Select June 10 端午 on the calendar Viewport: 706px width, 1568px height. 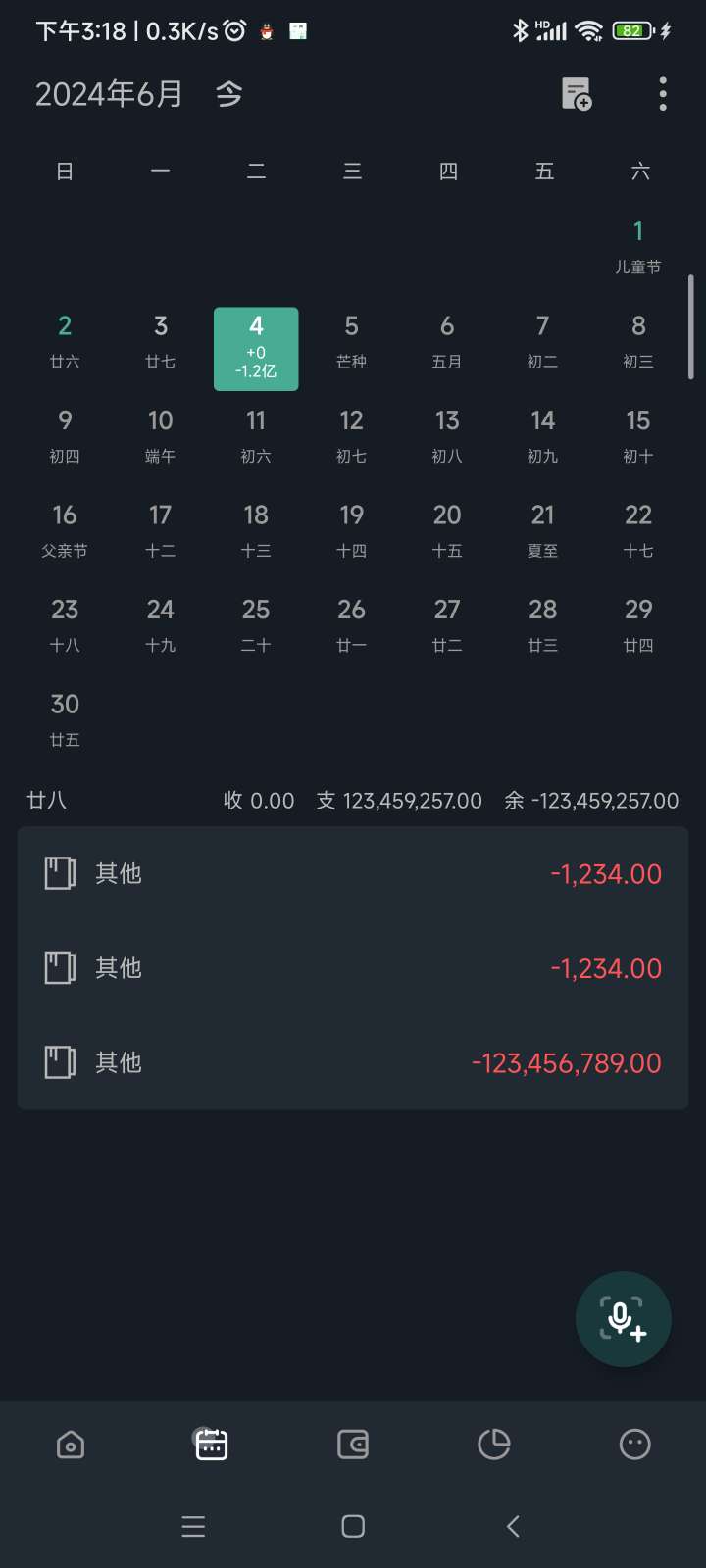point(160,435)
